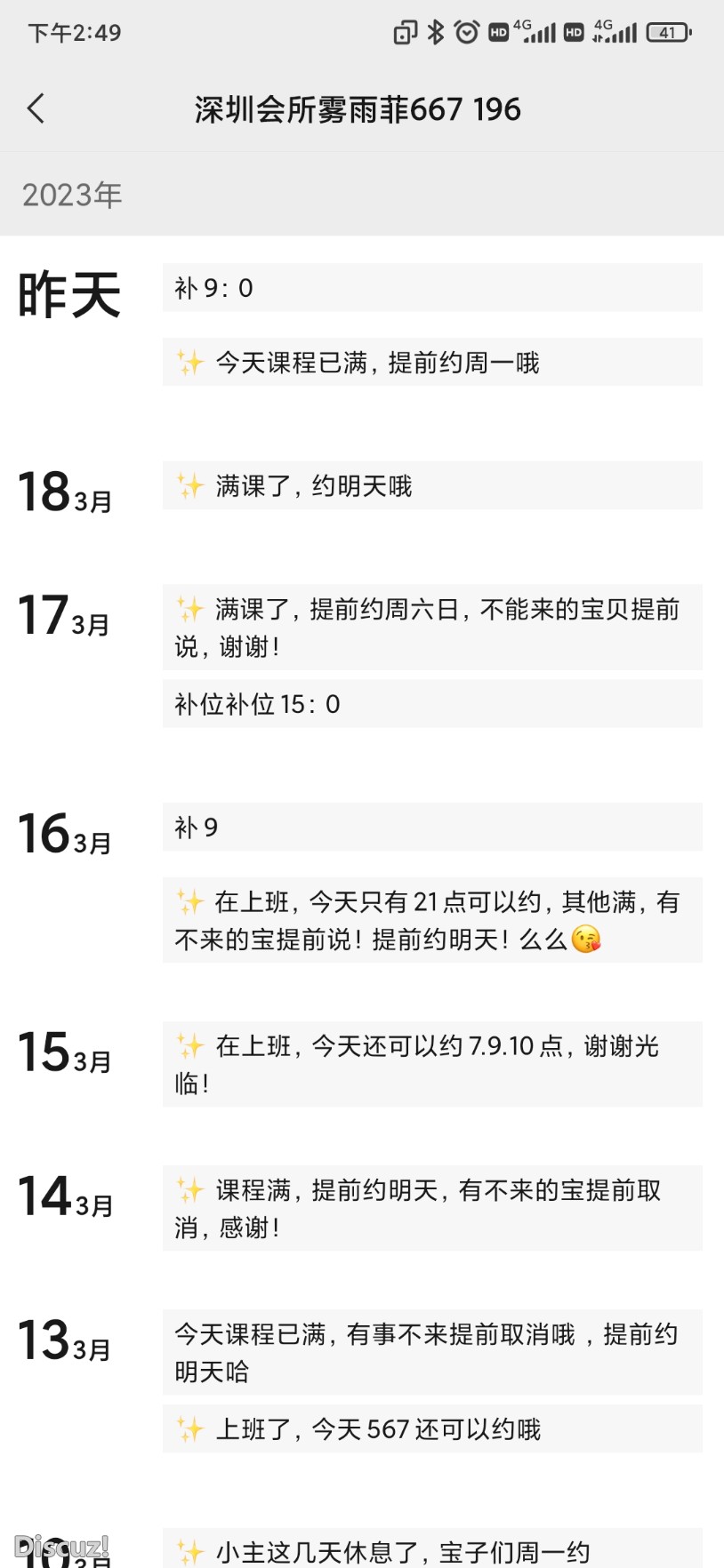Tap the second 4G network icon
The width and height of the screenshot is (724, 1568).
[x=612, y=32]
